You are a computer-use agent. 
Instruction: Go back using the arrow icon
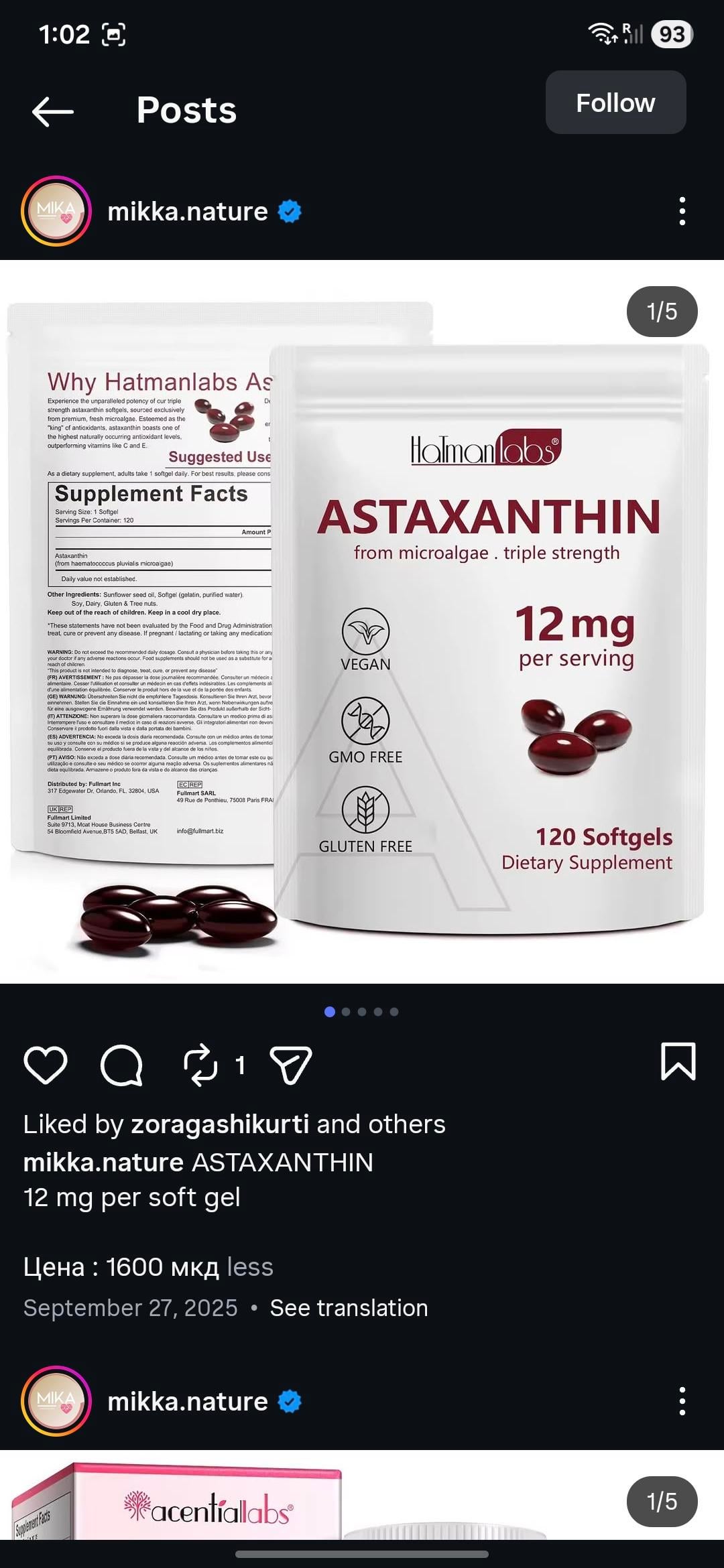53,111
